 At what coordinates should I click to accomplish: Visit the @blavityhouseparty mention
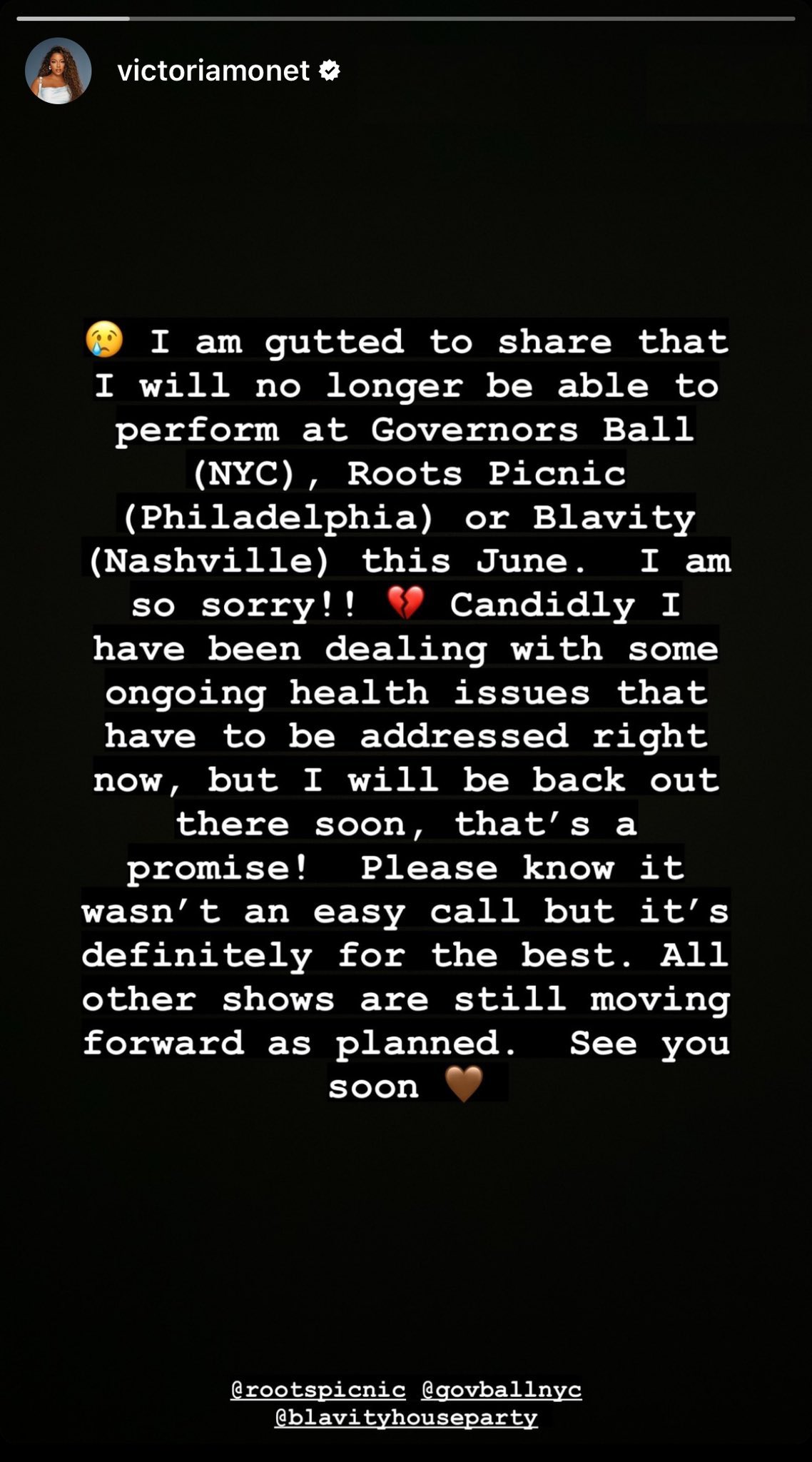[406, 1417]
